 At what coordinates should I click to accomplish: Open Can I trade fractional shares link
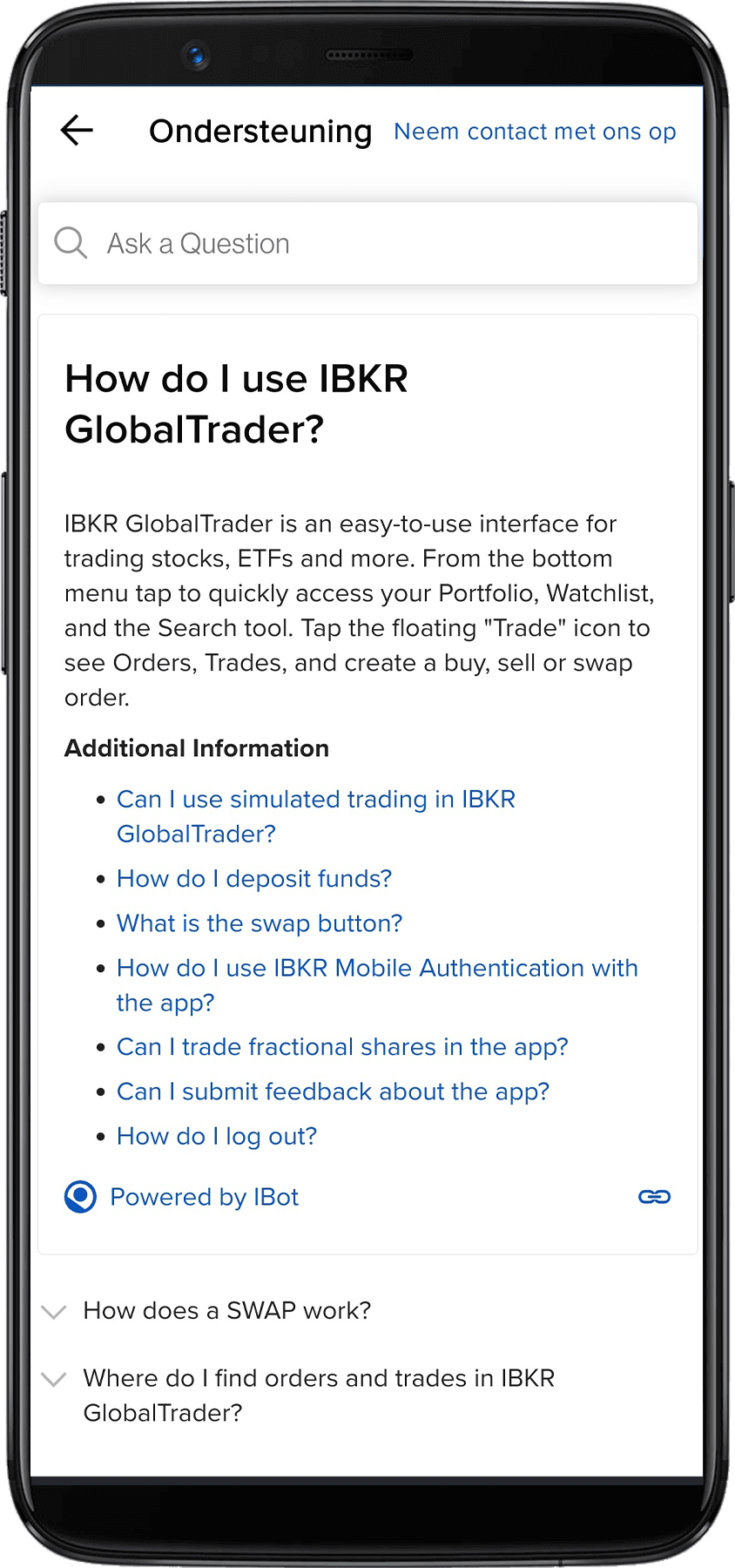coord(342,1047)
